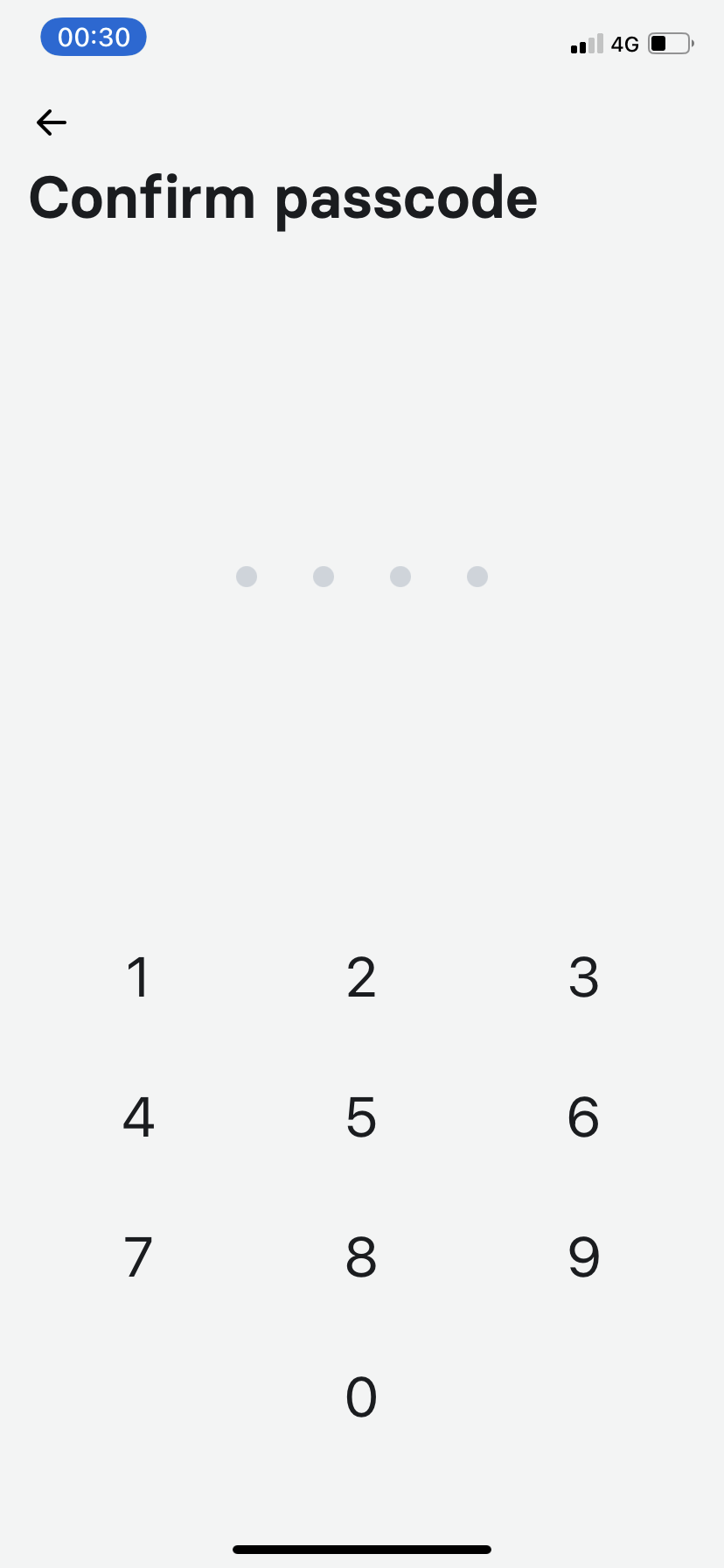Image resolution: width=724 pixels, height=1568 pixels.
Task: Tap the cellular signal indicator
Action: pos(584,44)
